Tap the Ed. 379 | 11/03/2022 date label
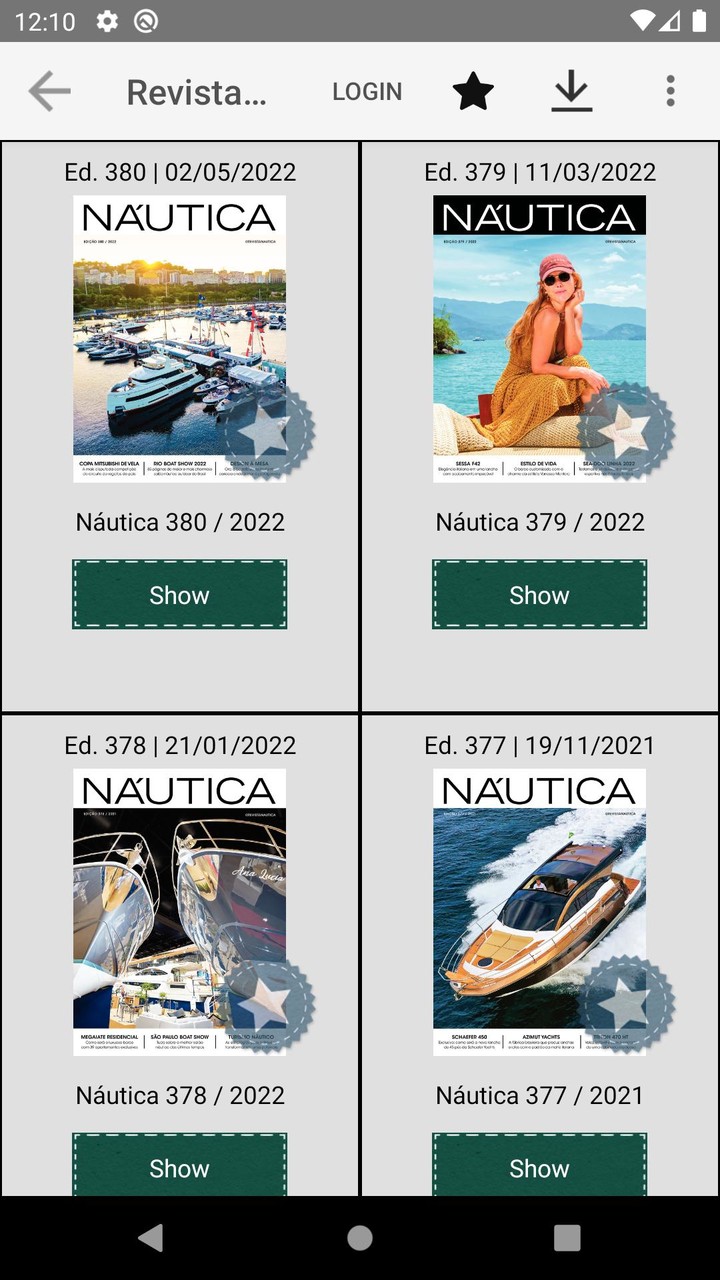Screen dimensions: 720x1280 539,171
